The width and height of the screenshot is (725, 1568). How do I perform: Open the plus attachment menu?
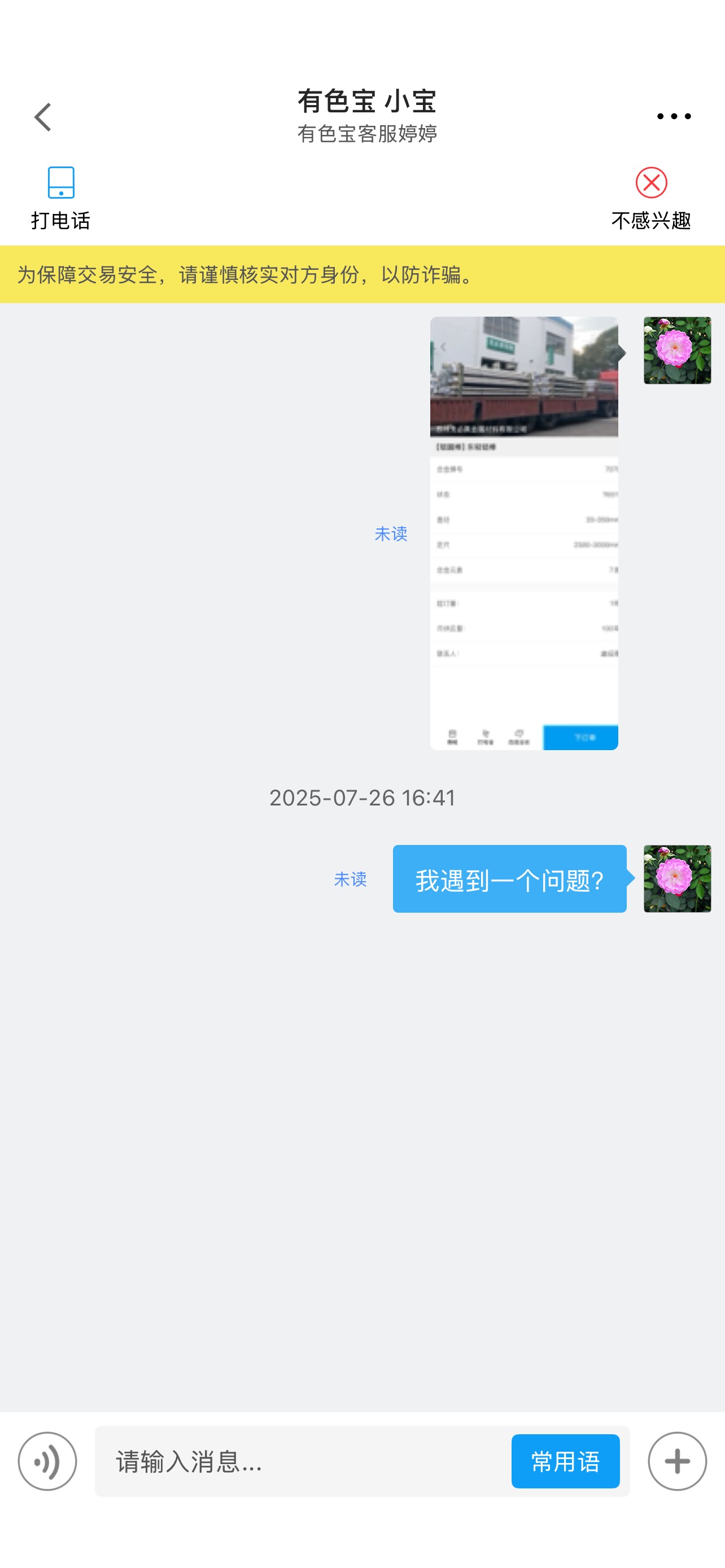(677, 1461)
